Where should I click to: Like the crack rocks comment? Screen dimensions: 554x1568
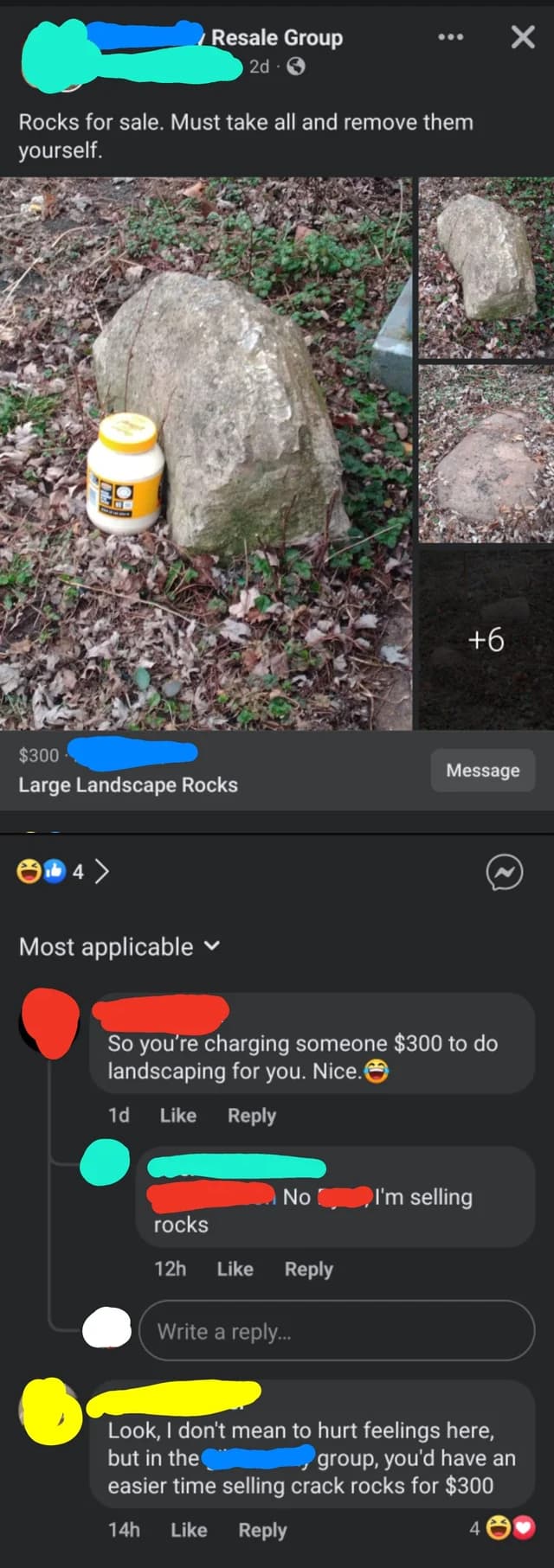coord(189,1530)
